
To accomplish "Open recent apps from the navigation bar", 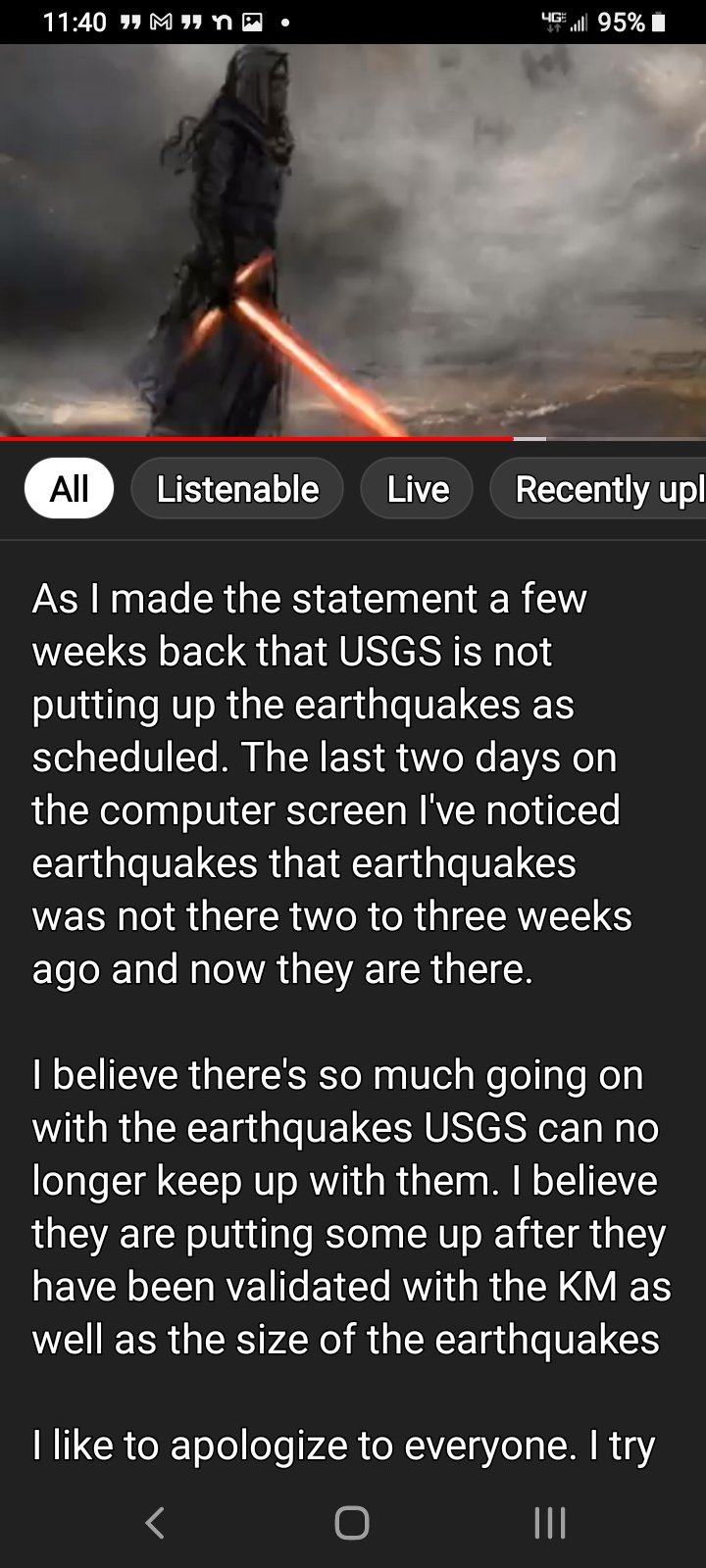I will click(x=550, y=1522).
